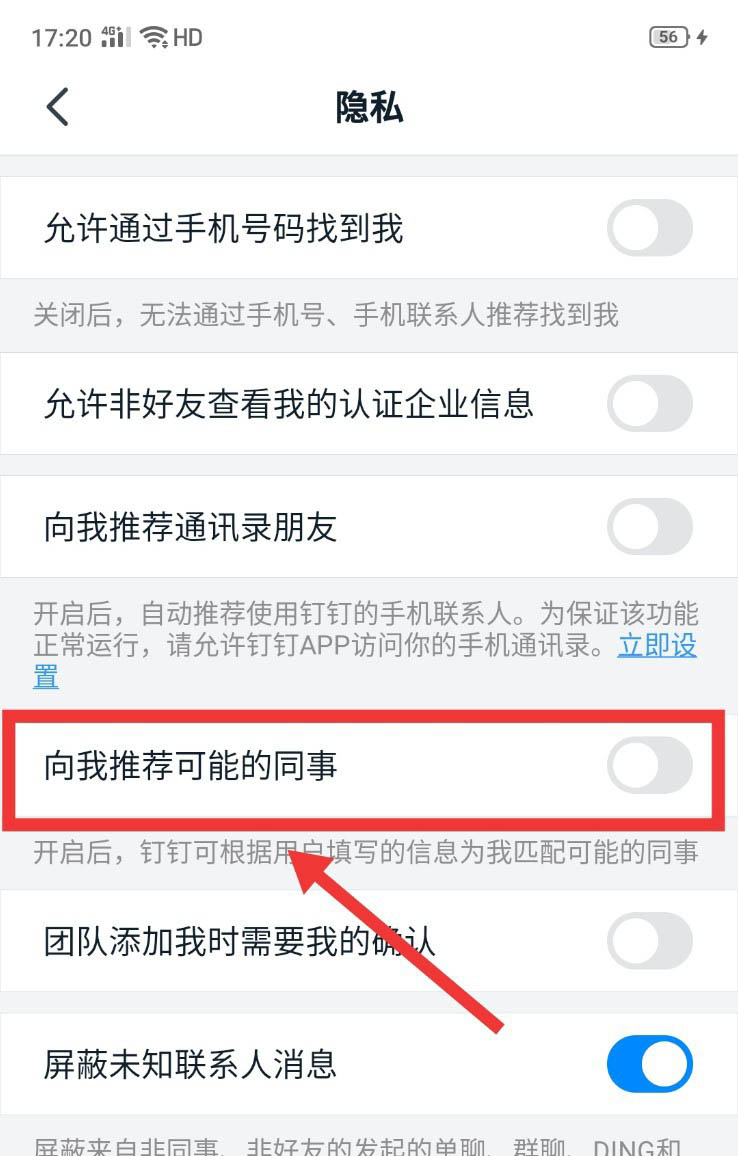
Task: Disable 屏蔽未知联系人消息 switch
Action: [x=649, y=1063]
